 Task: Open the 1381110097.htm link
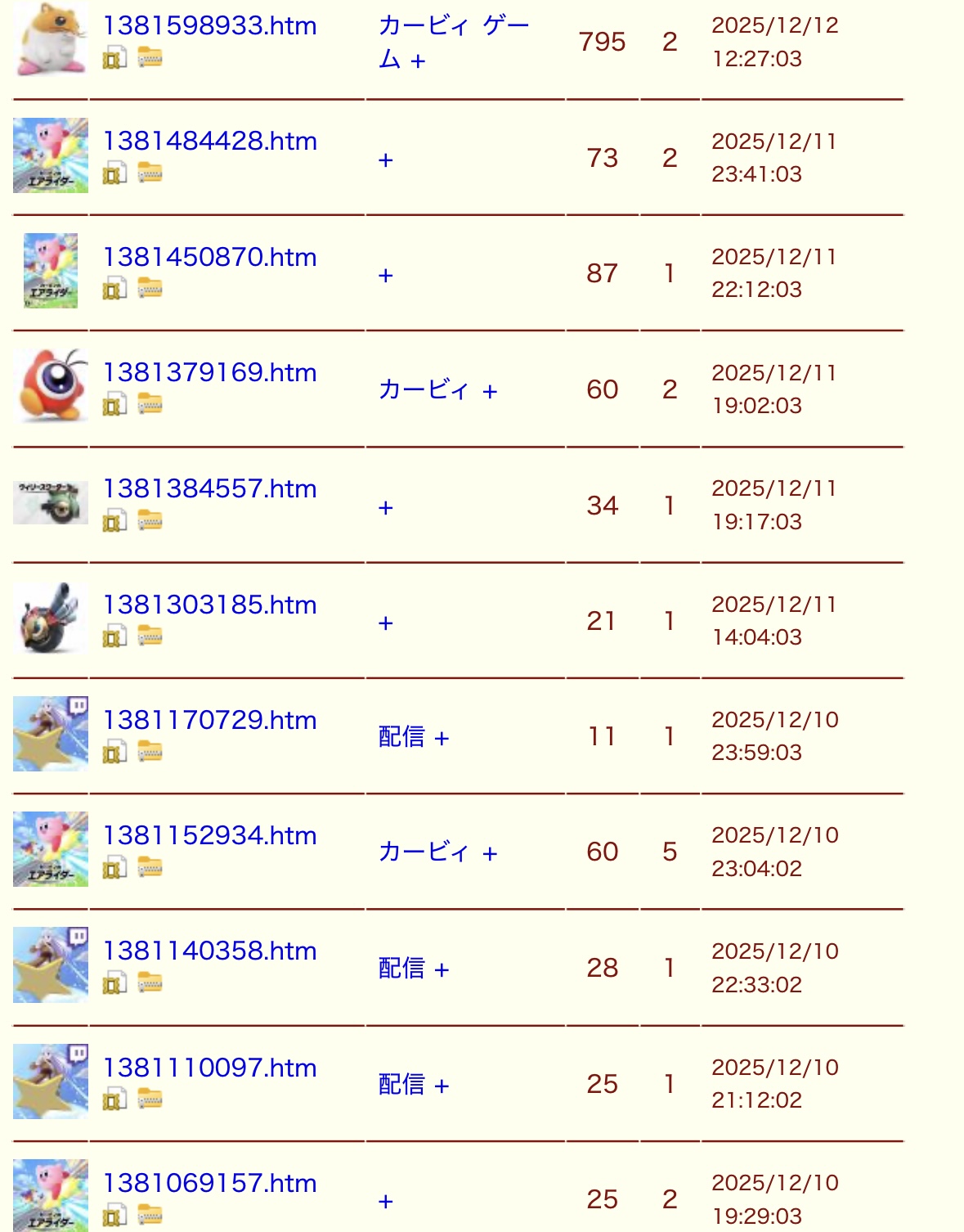[x=209, y=1068]
